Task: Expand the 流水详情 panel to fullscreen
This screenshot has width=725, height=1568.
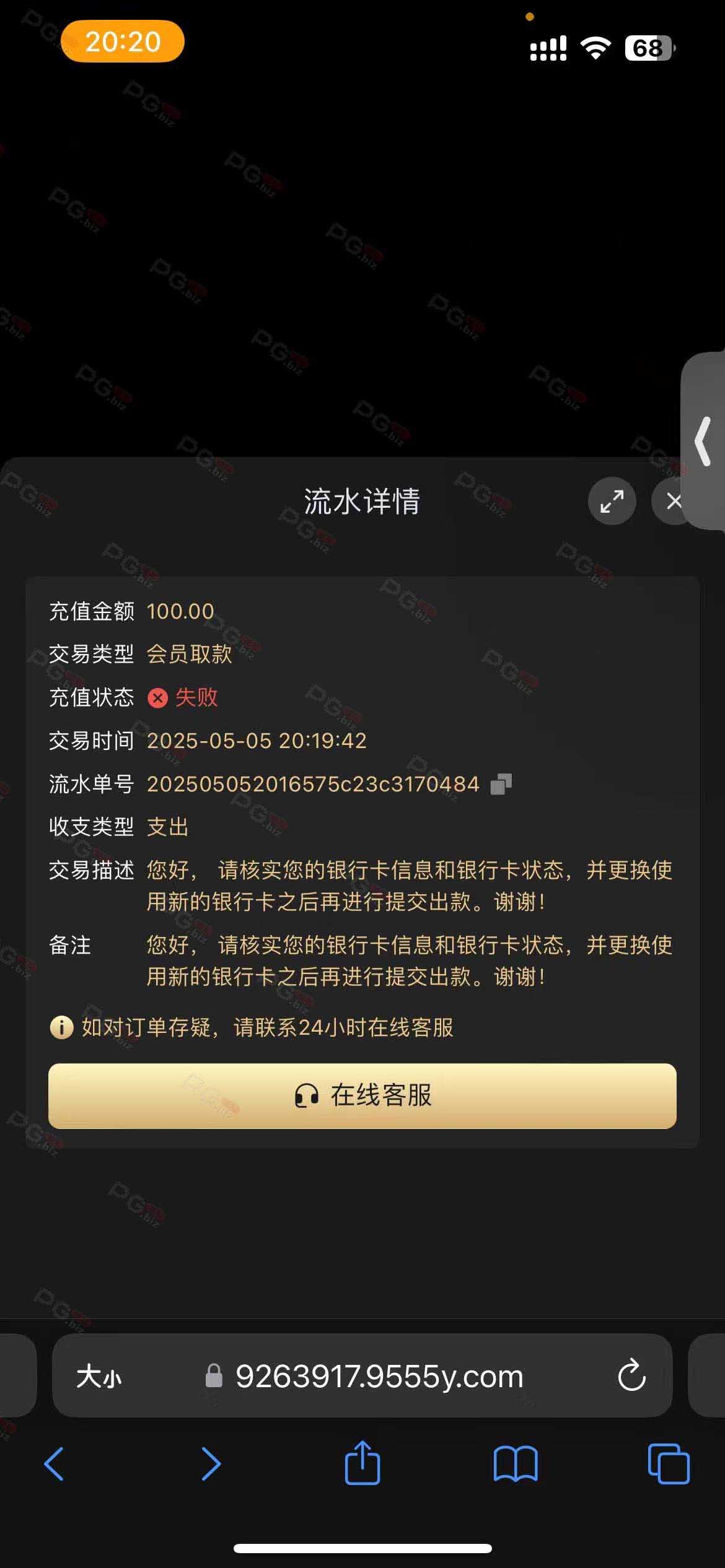Action: tap(612, 501)
